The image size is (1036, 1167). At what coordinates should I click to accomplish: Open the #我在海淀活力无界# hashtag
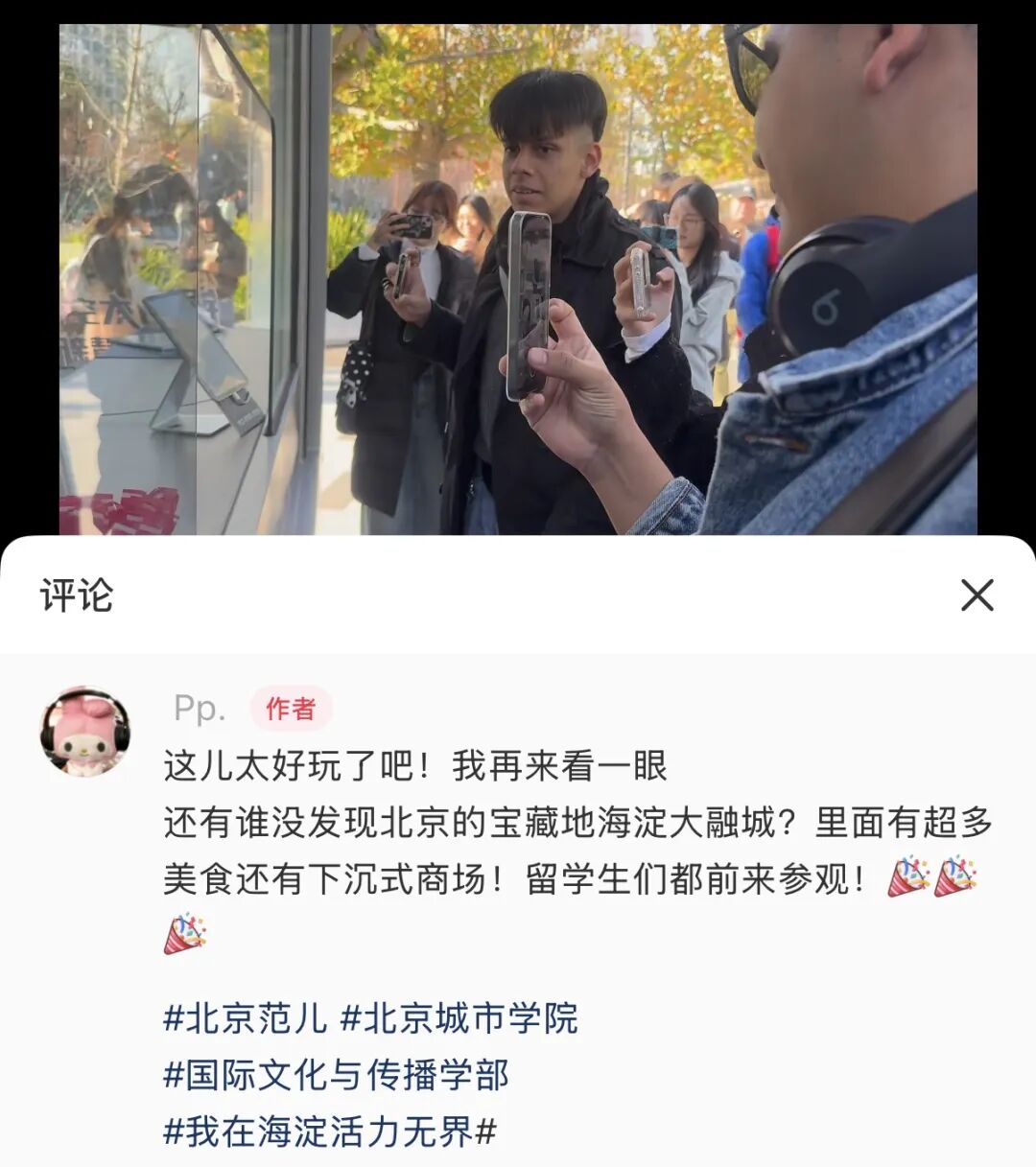(x=330, y=1132)
